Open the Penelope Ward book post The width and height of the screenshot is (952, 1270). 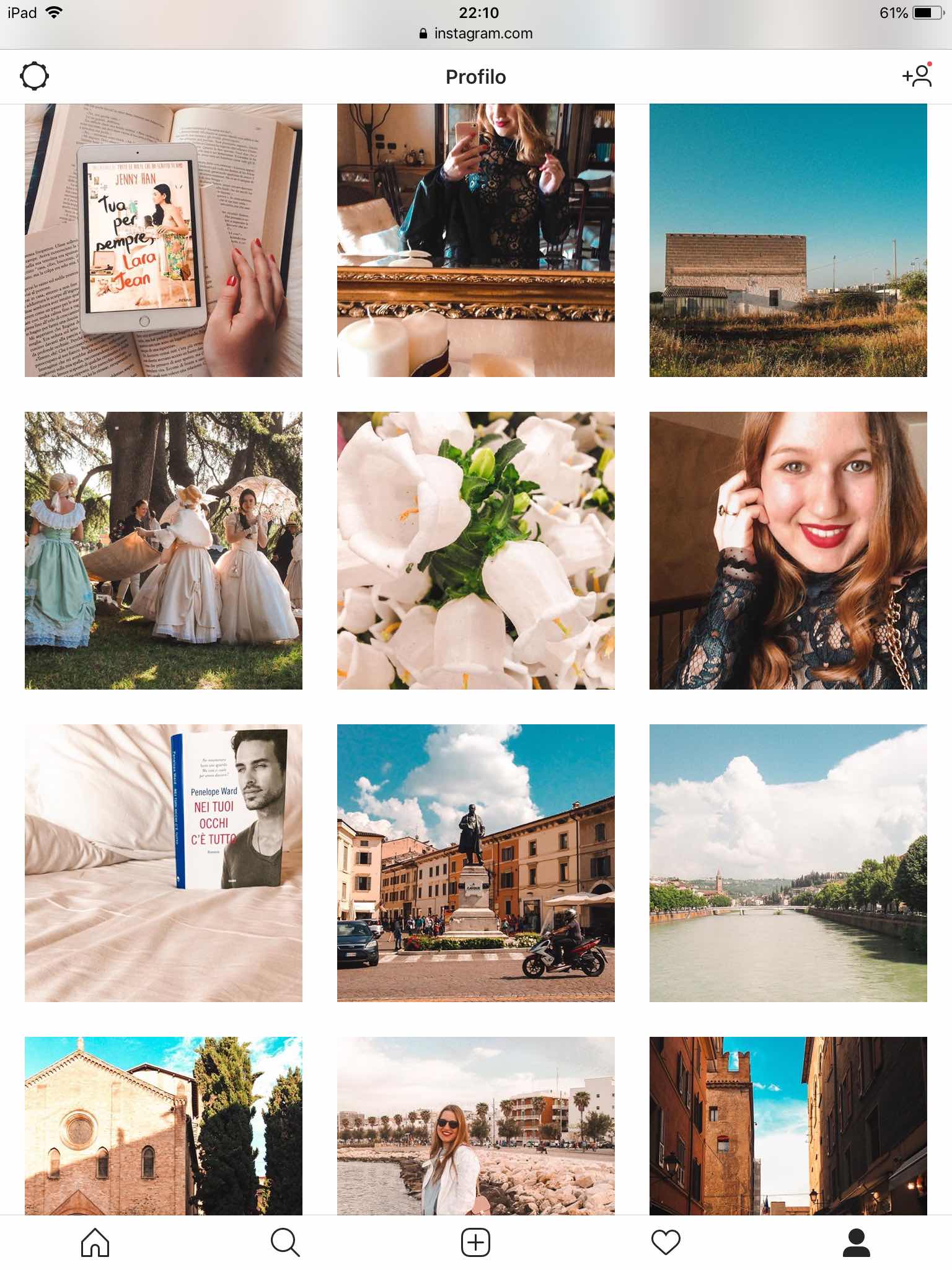(x=164, y=863)
